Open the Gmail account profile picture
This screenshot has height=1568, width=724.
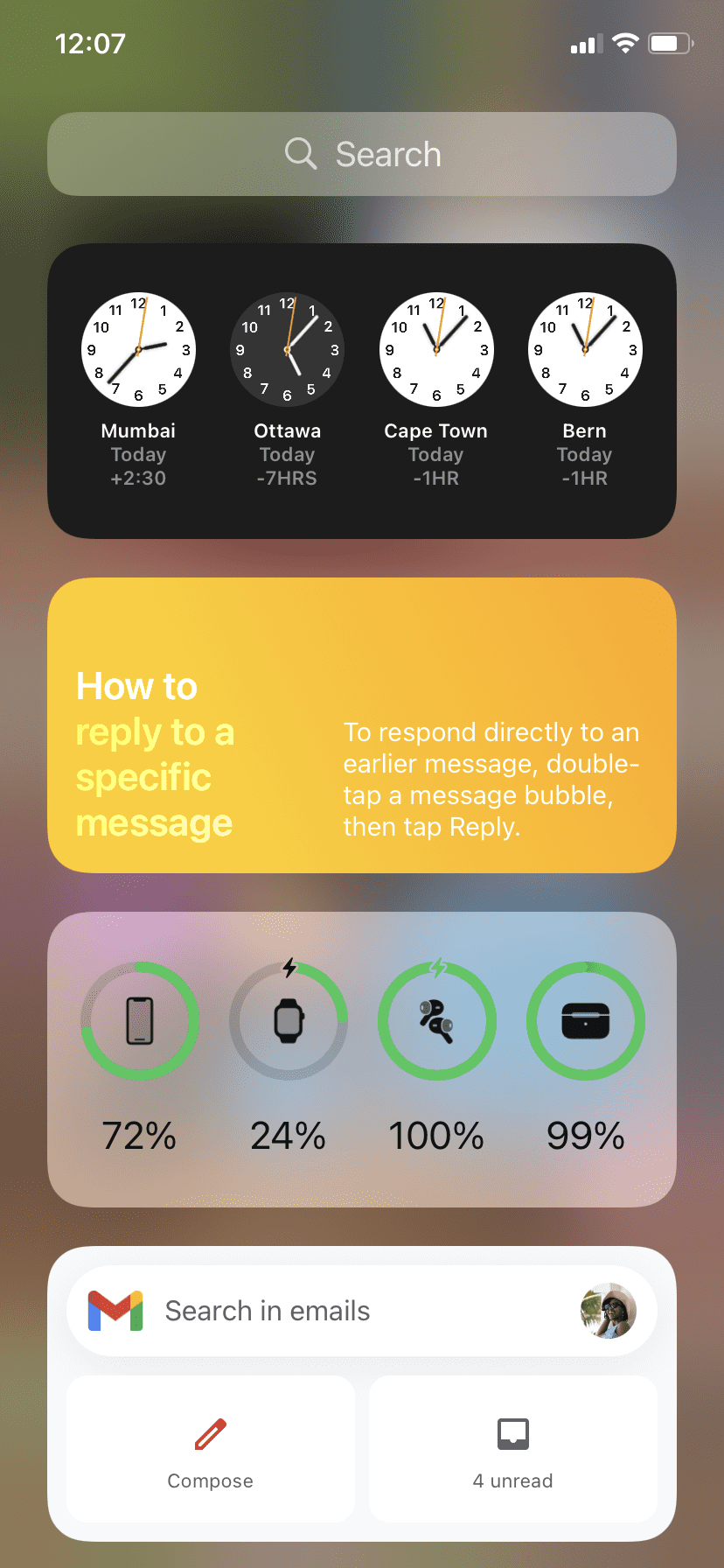click(609, 1311)
